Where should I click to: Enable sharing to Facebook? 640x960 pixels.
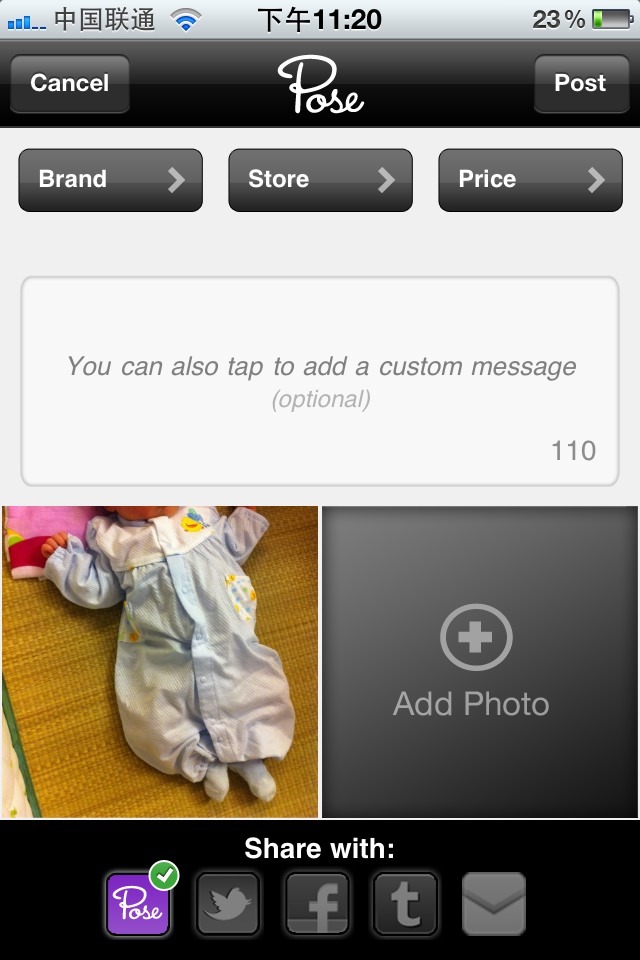pyautogui.click(x=316, y=904)
